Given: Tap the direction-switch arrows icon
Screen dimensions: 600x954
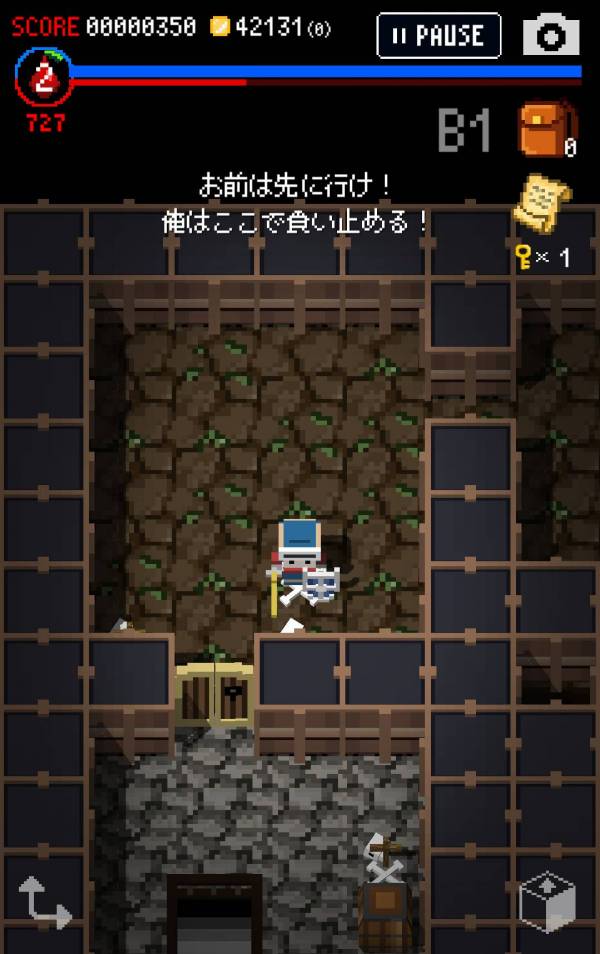Looking at the screenshot, I should (x=44, y=902).
